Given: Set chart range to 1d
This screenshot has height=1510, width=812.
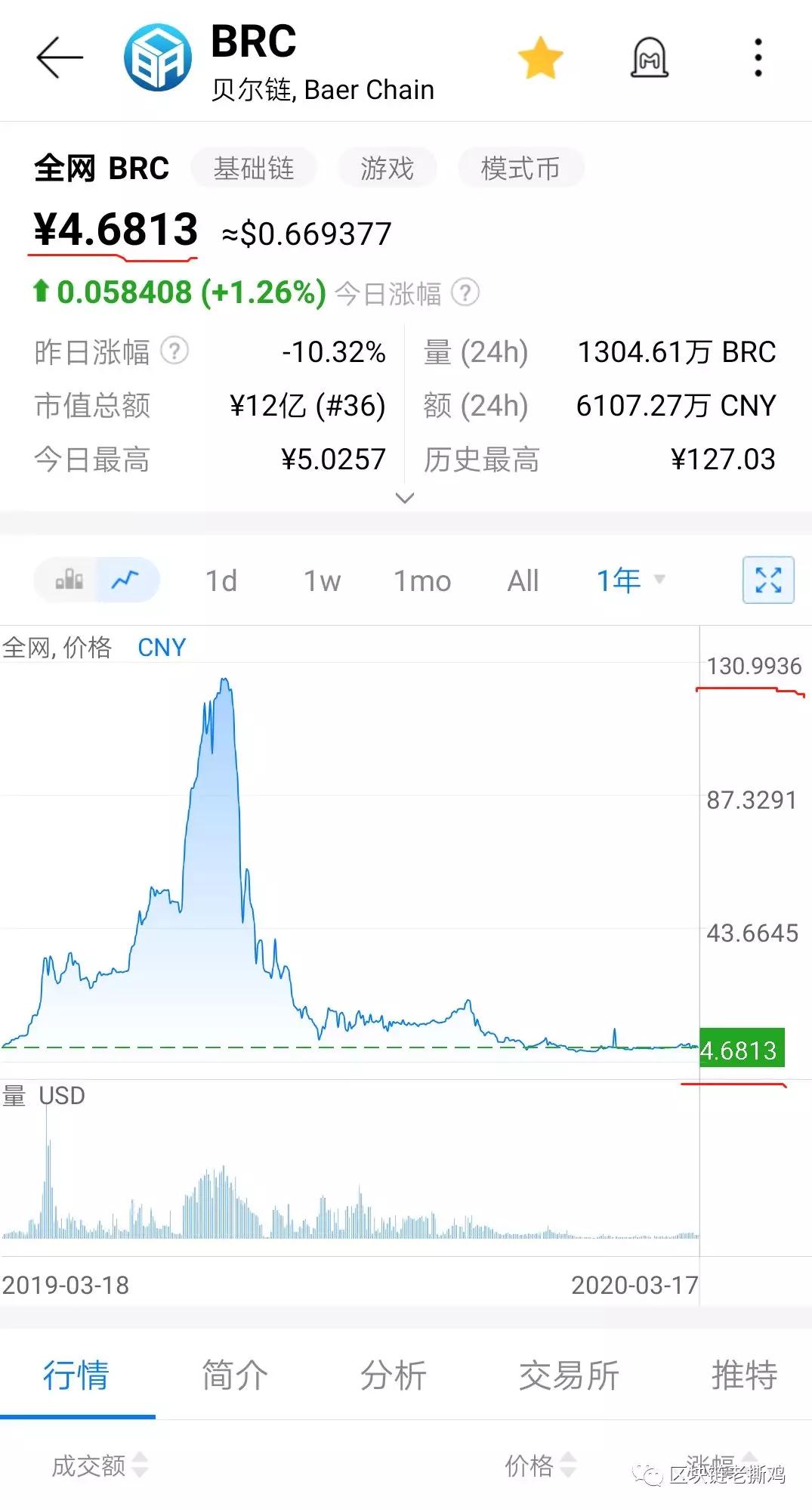Looking at the screenshot, I should point(221,581).
